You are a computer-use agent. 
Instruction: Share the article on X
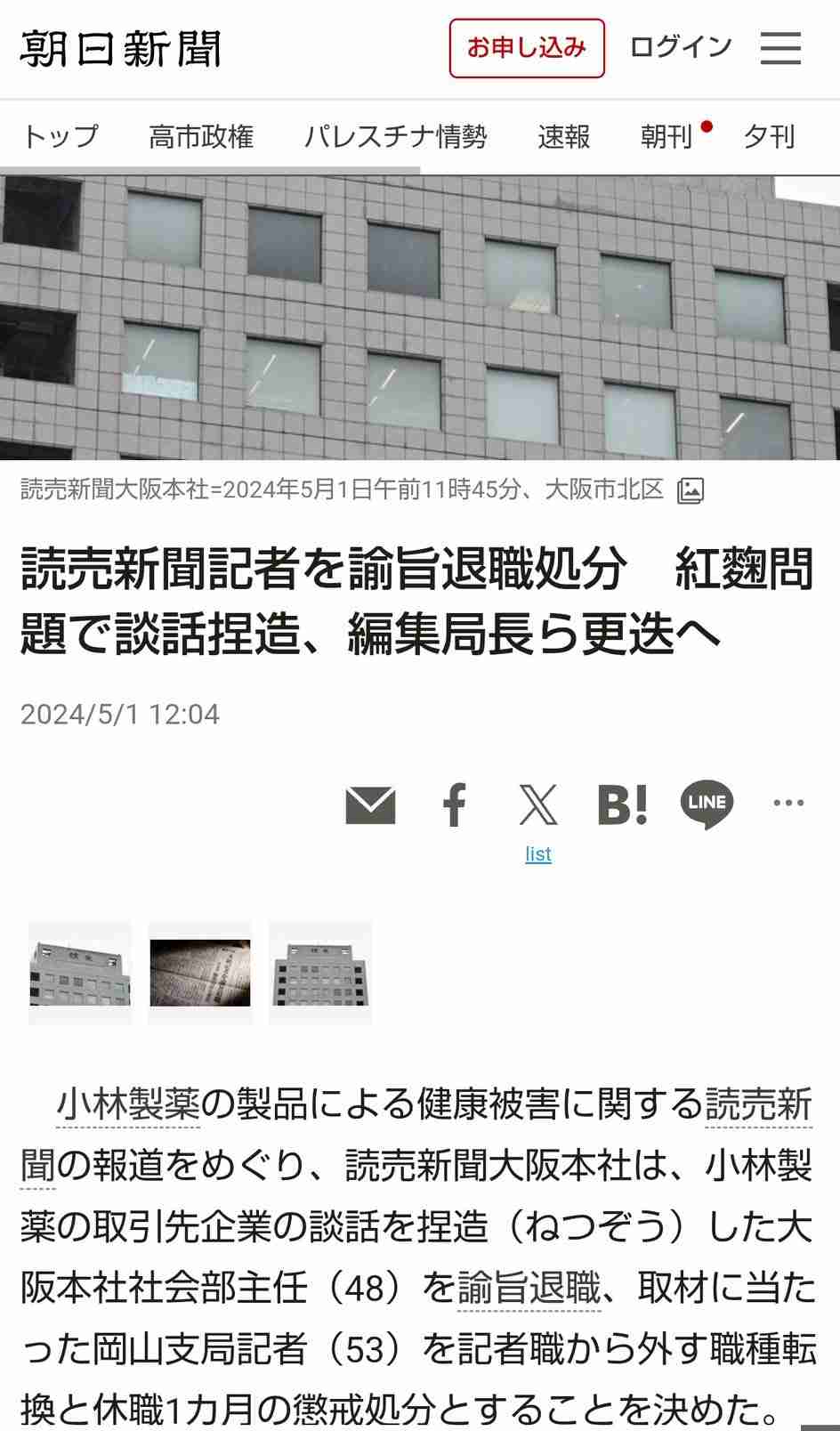538,804
